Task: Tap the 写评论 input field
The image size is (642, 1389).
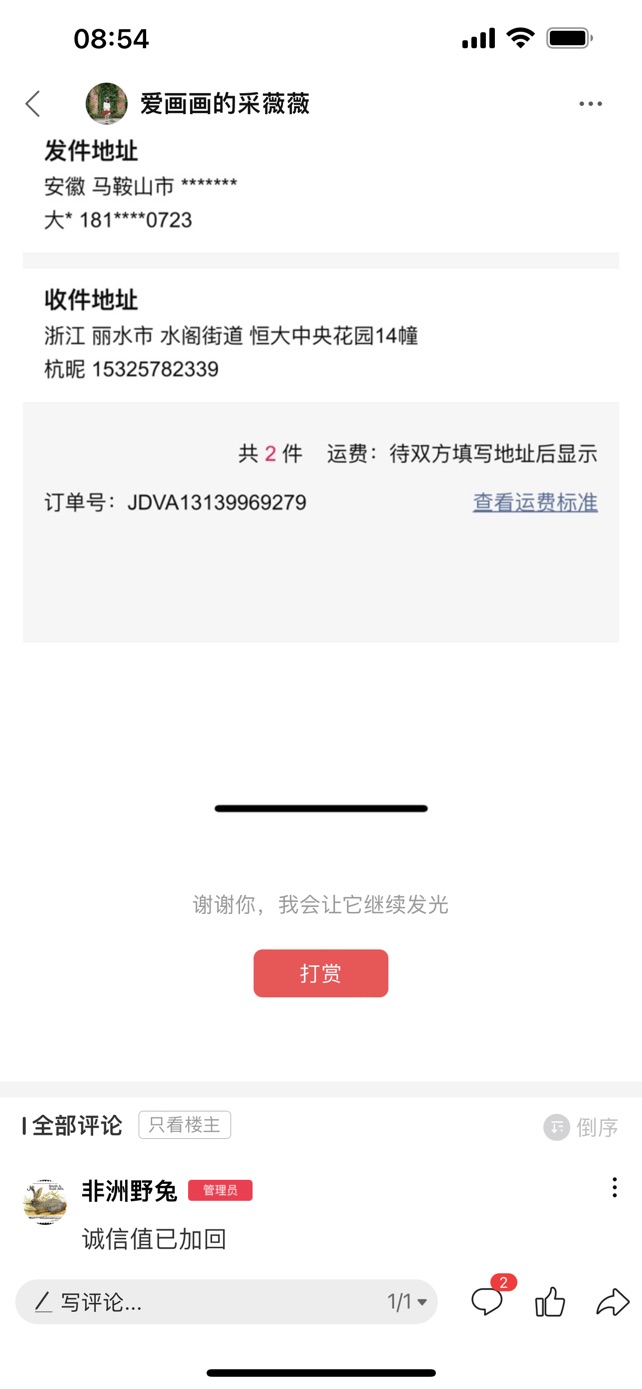Action: click(x=200, y=1302)
